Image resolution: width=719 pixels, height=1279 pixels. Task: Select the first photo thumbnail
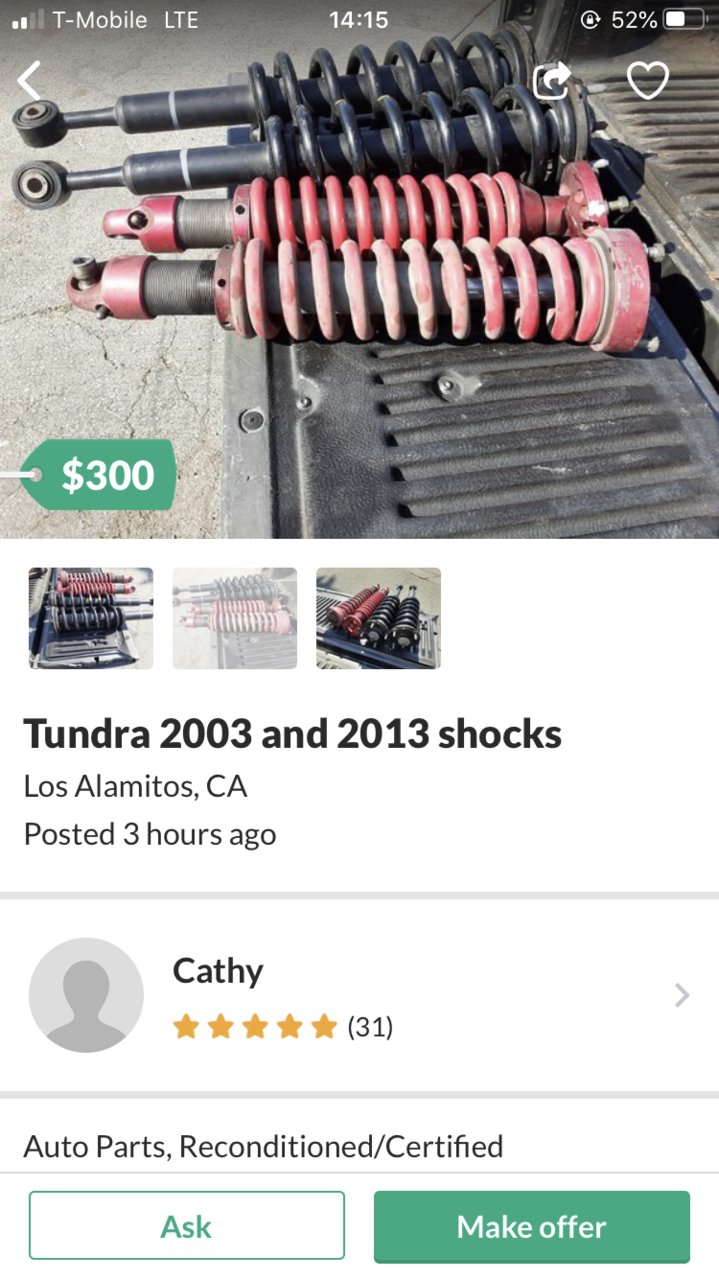coord(91,618)
